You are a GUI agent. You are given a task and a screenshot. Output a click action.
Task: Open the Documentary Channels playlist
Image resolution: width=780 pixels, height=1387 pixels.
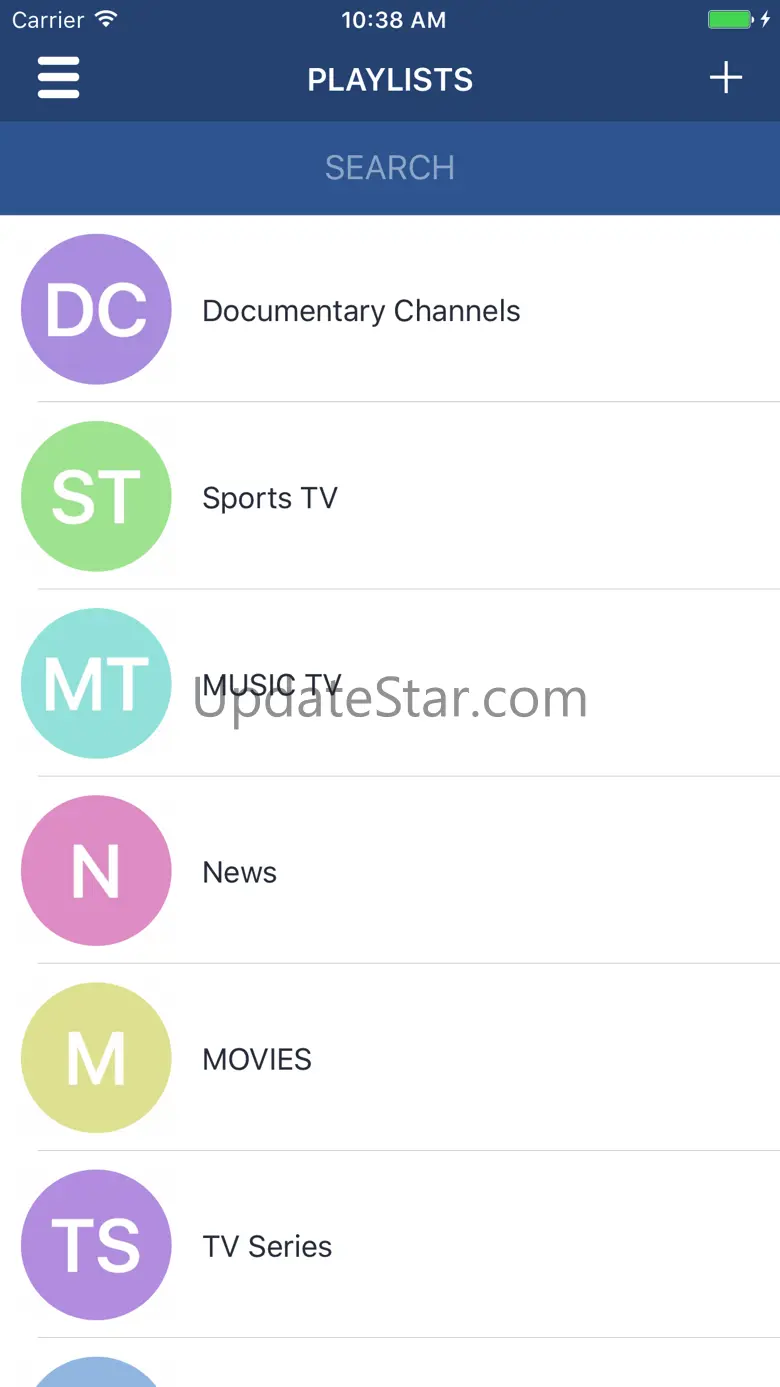[x=361, y=311]
